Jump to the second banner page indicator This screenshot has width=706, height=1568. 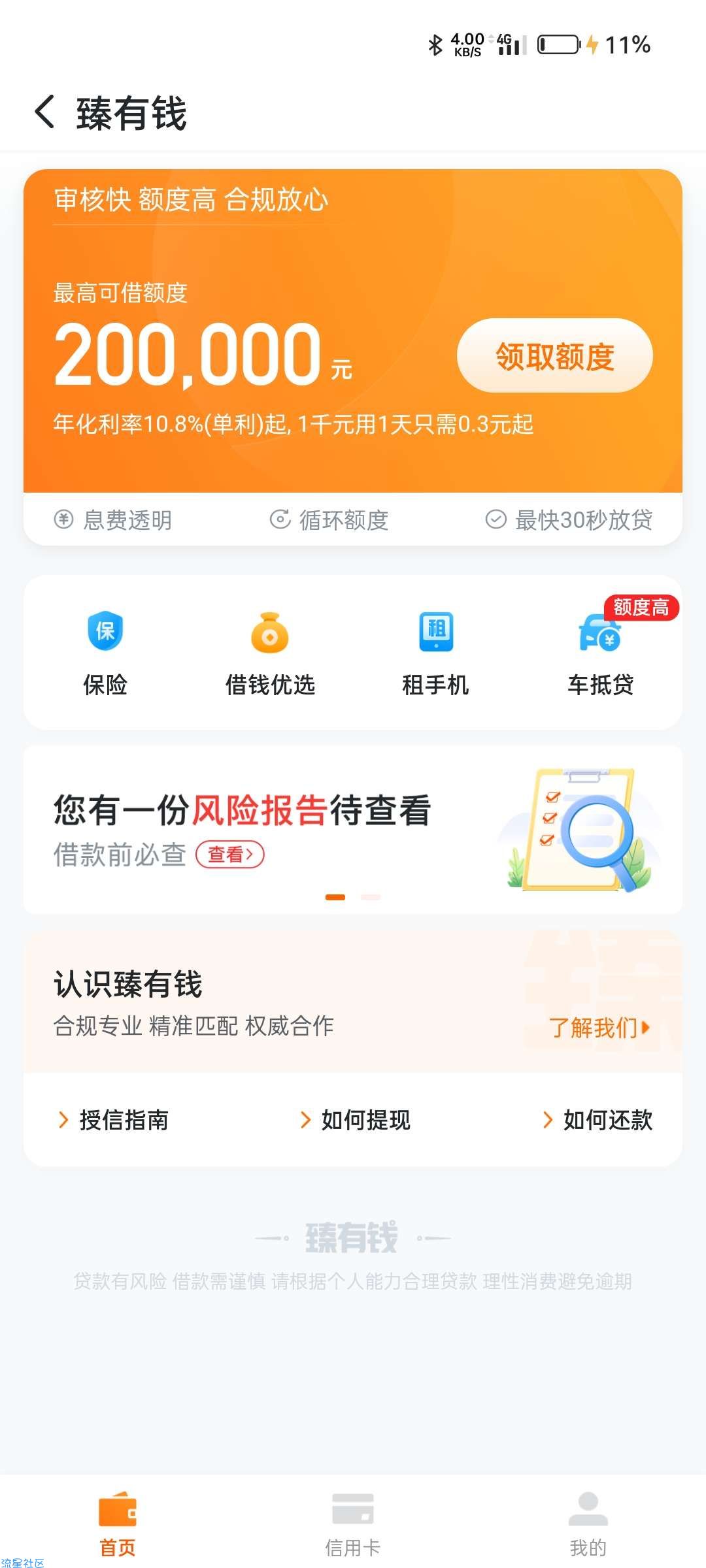tap(371, 897)
